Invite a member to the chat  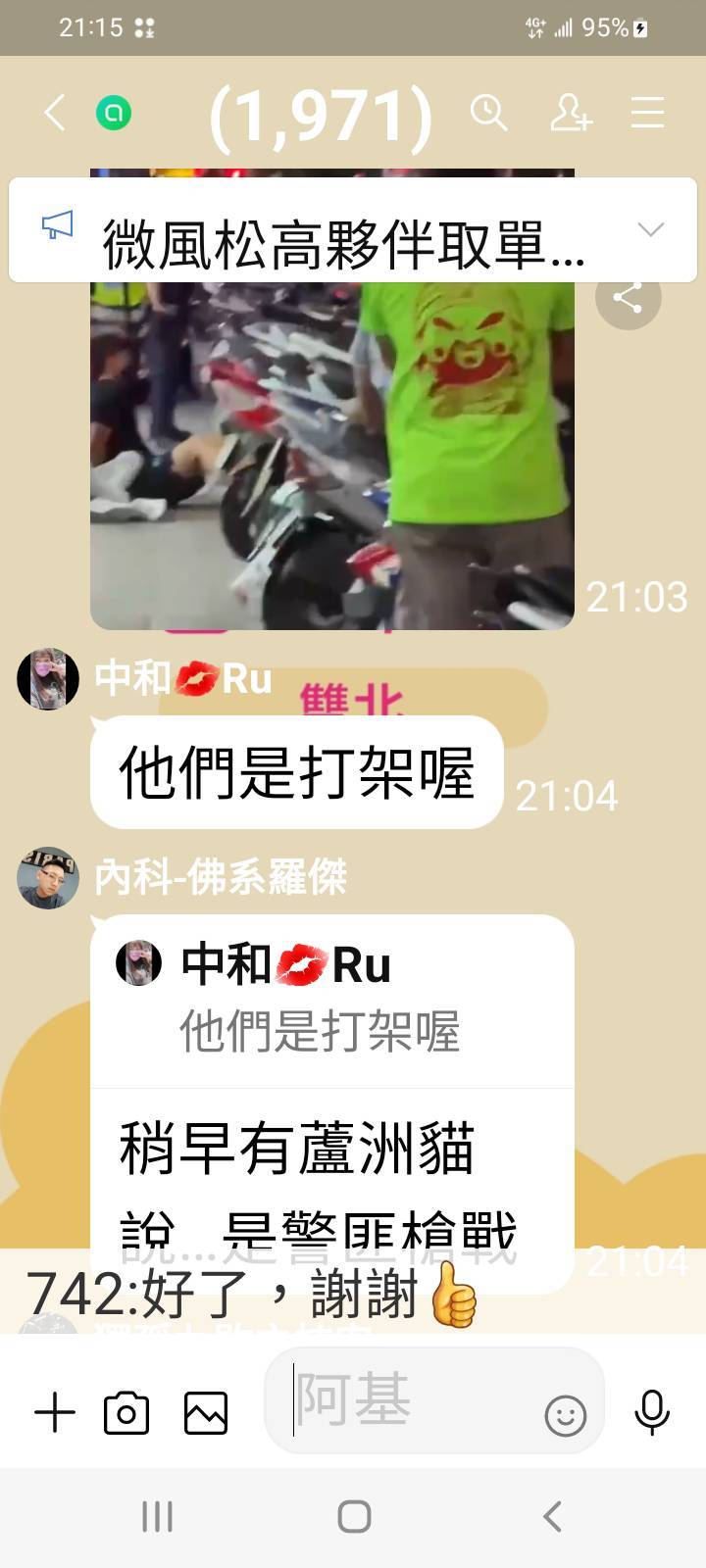pos(571,113)
